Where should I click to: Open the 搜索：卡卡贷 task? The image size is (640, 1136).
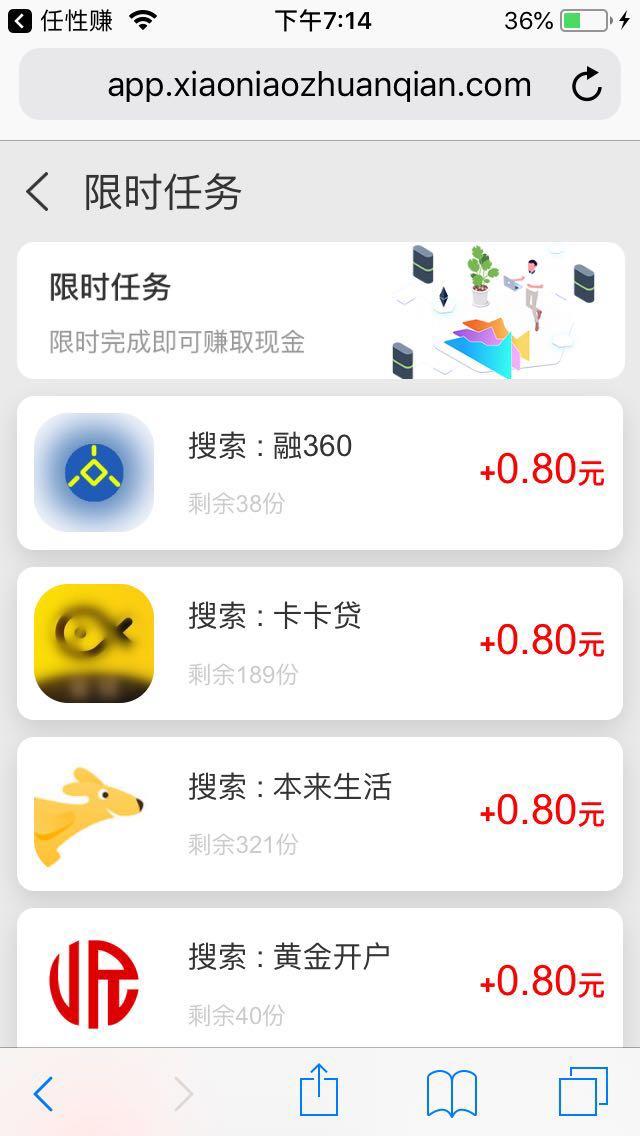[x=320, y=643]
